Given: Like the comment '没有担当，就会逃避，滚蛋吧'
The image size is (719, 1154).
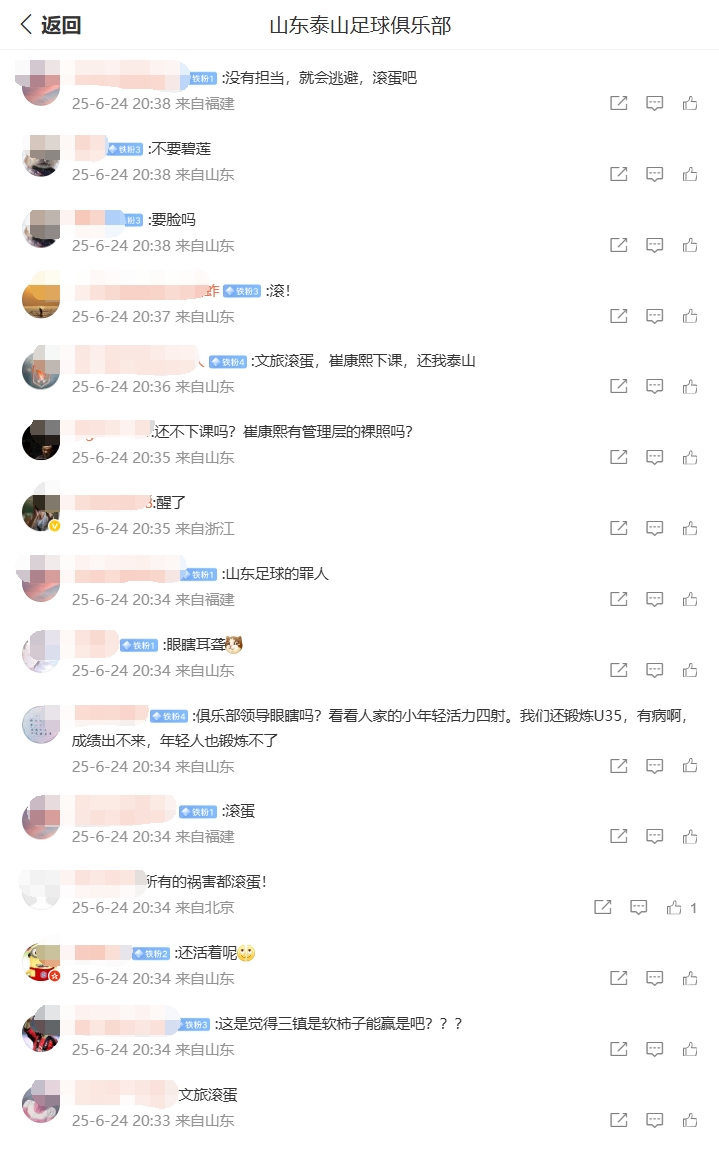Looking at the screenshot, I should click(690, 103).
